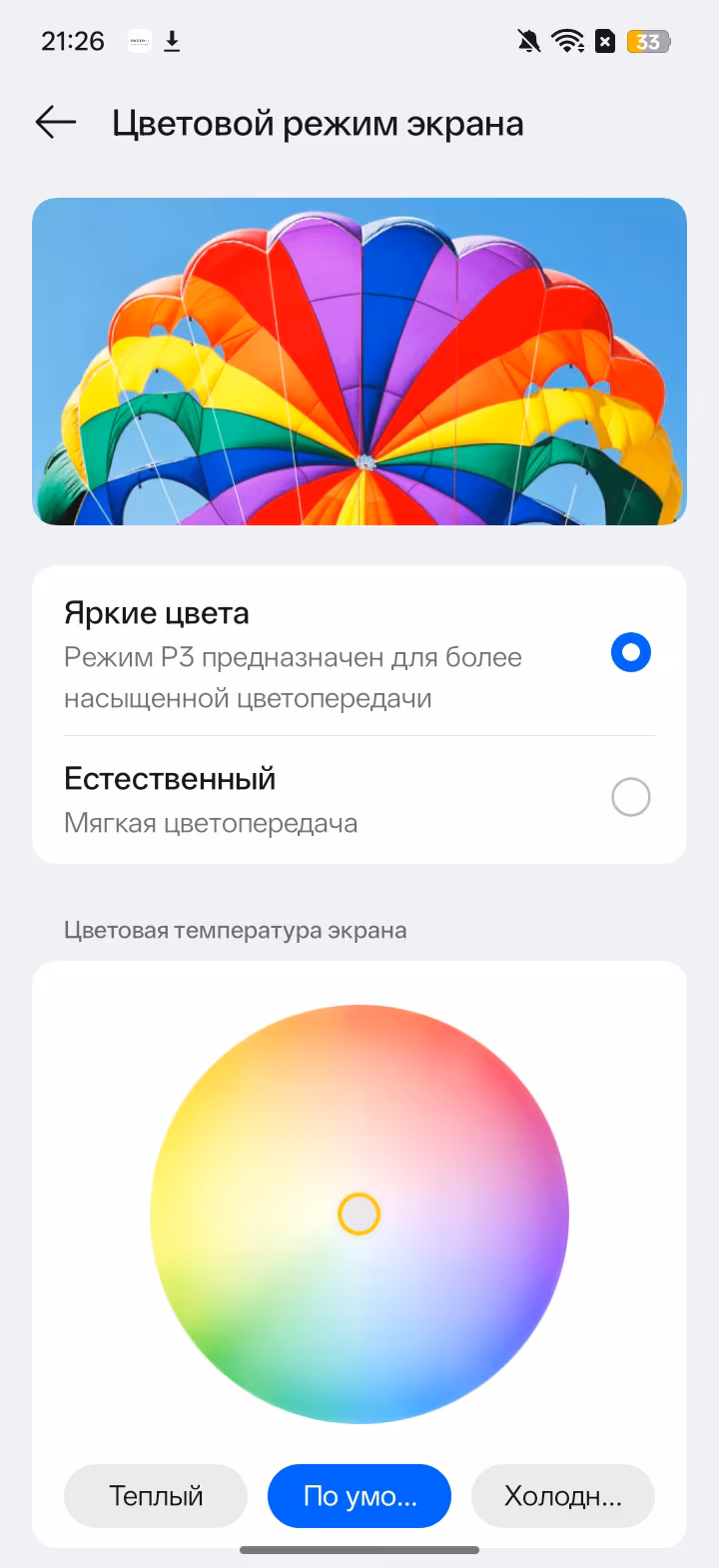Tap the crossed-out alarm status icon
Image resolution: width=719 pixels, height=1568 pixels.
602,41
